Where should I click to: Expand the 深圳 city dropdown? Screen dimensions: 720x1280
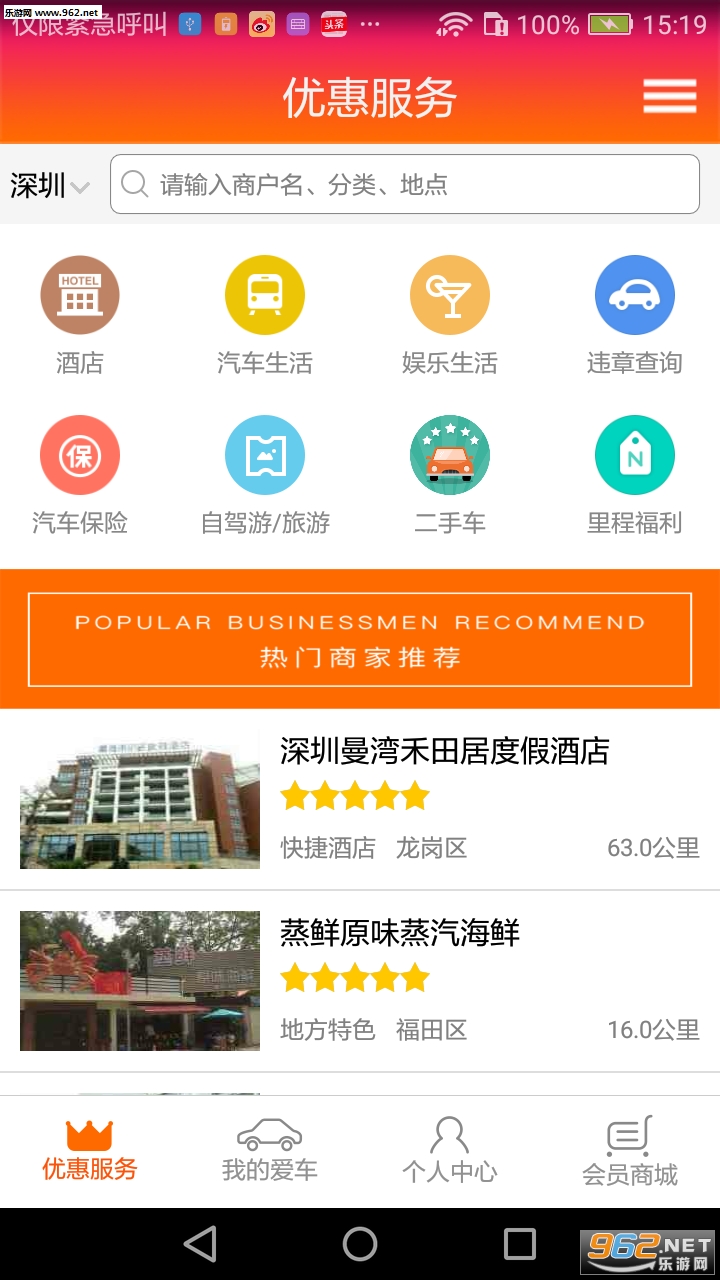pyautogui.click(x=49, y=185)
